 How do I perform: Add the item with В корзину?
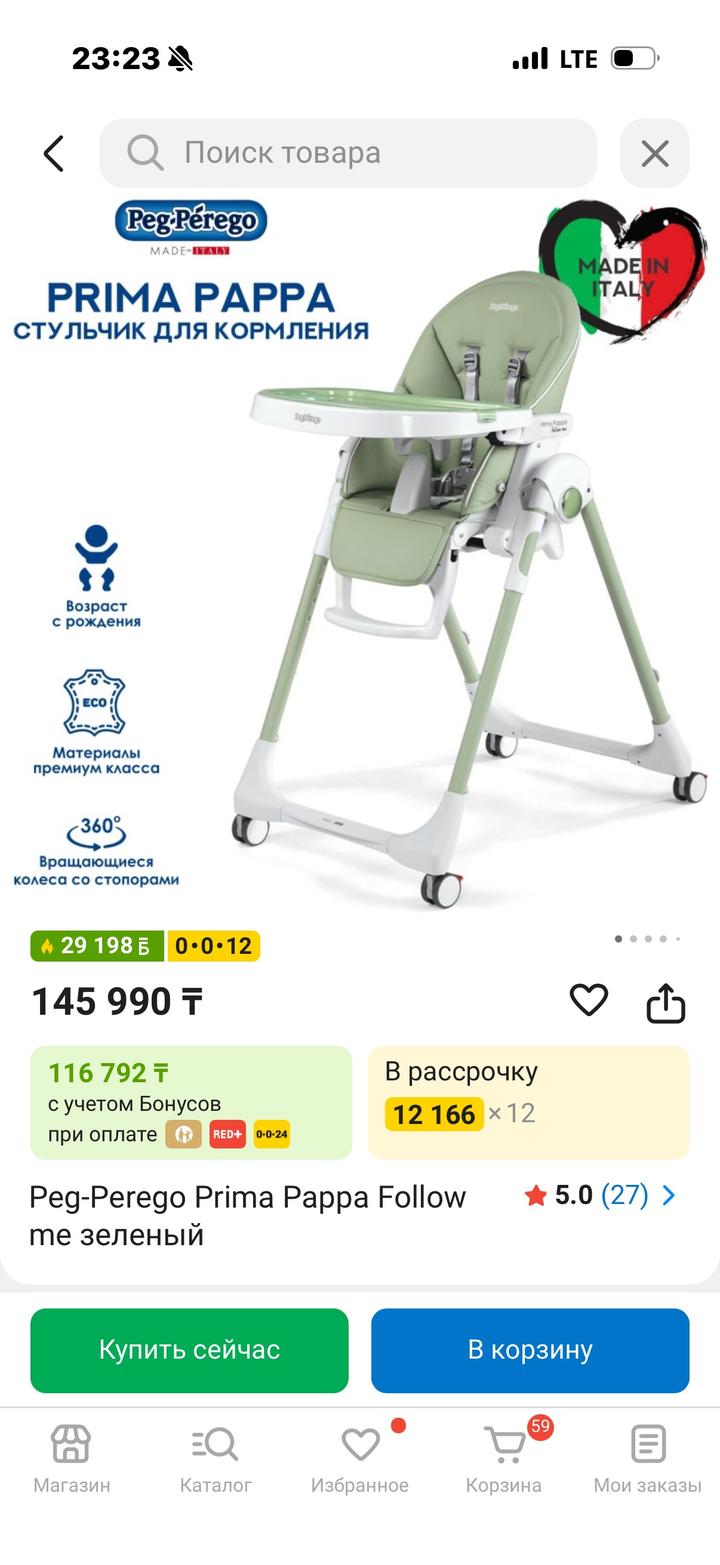click(x=530, y=1350)
